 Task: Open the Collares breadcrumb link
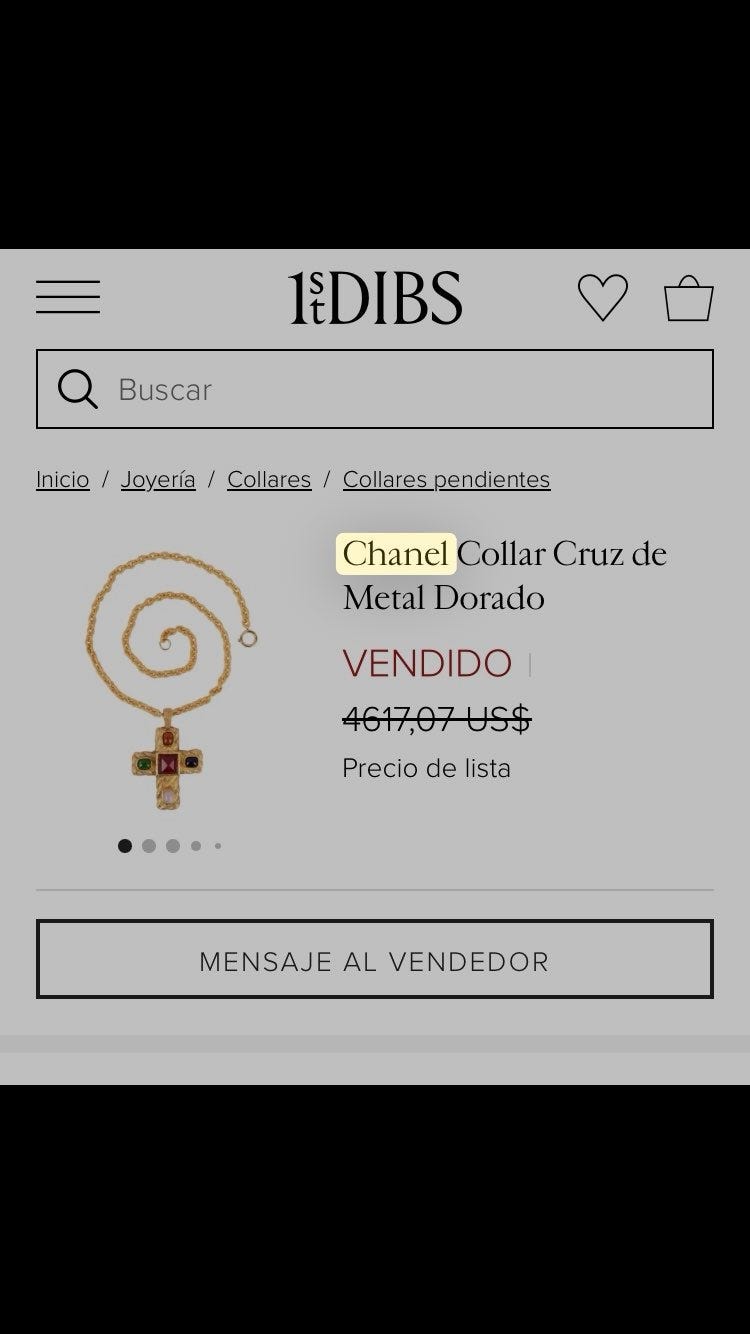[269, 479]
